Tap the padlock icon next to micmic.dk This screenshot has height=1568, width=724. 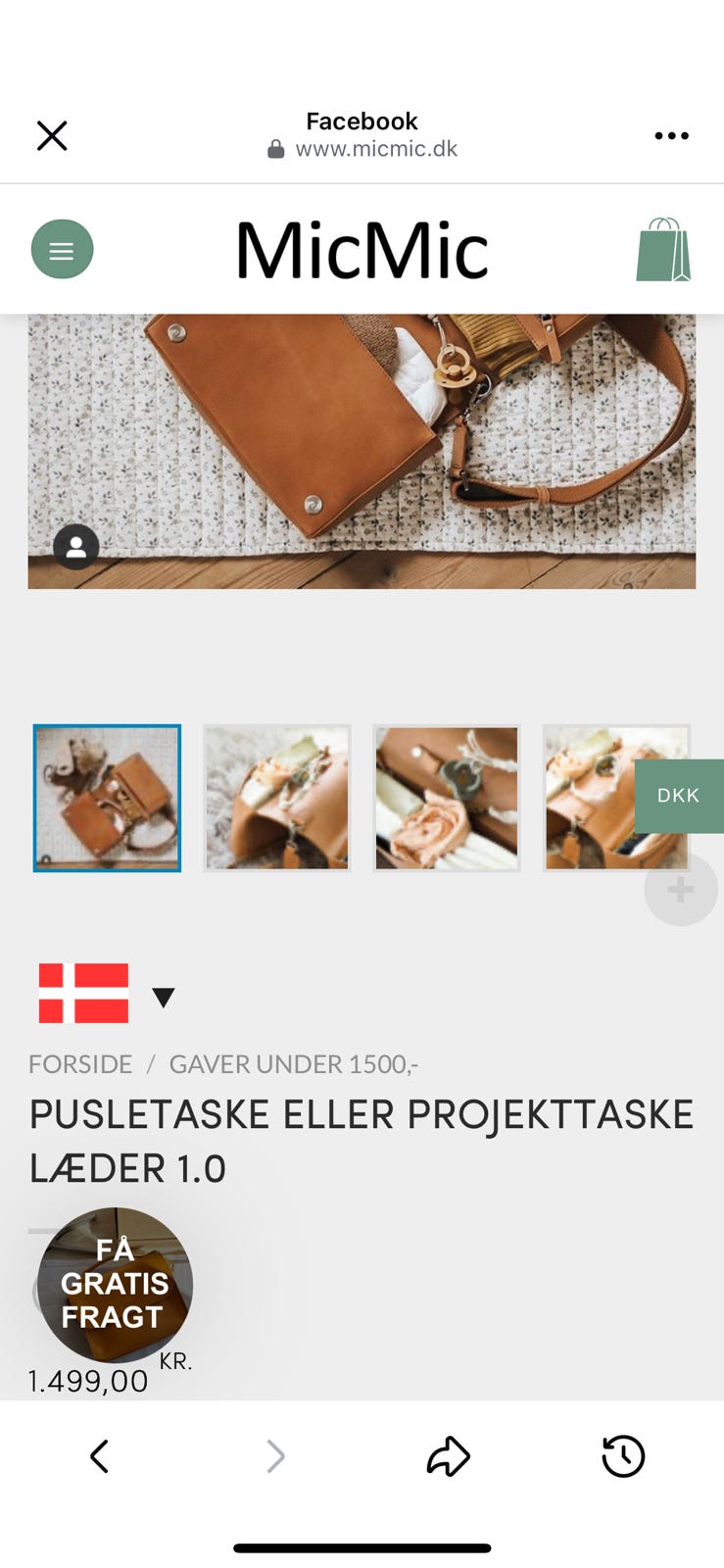tap(276, 148)
